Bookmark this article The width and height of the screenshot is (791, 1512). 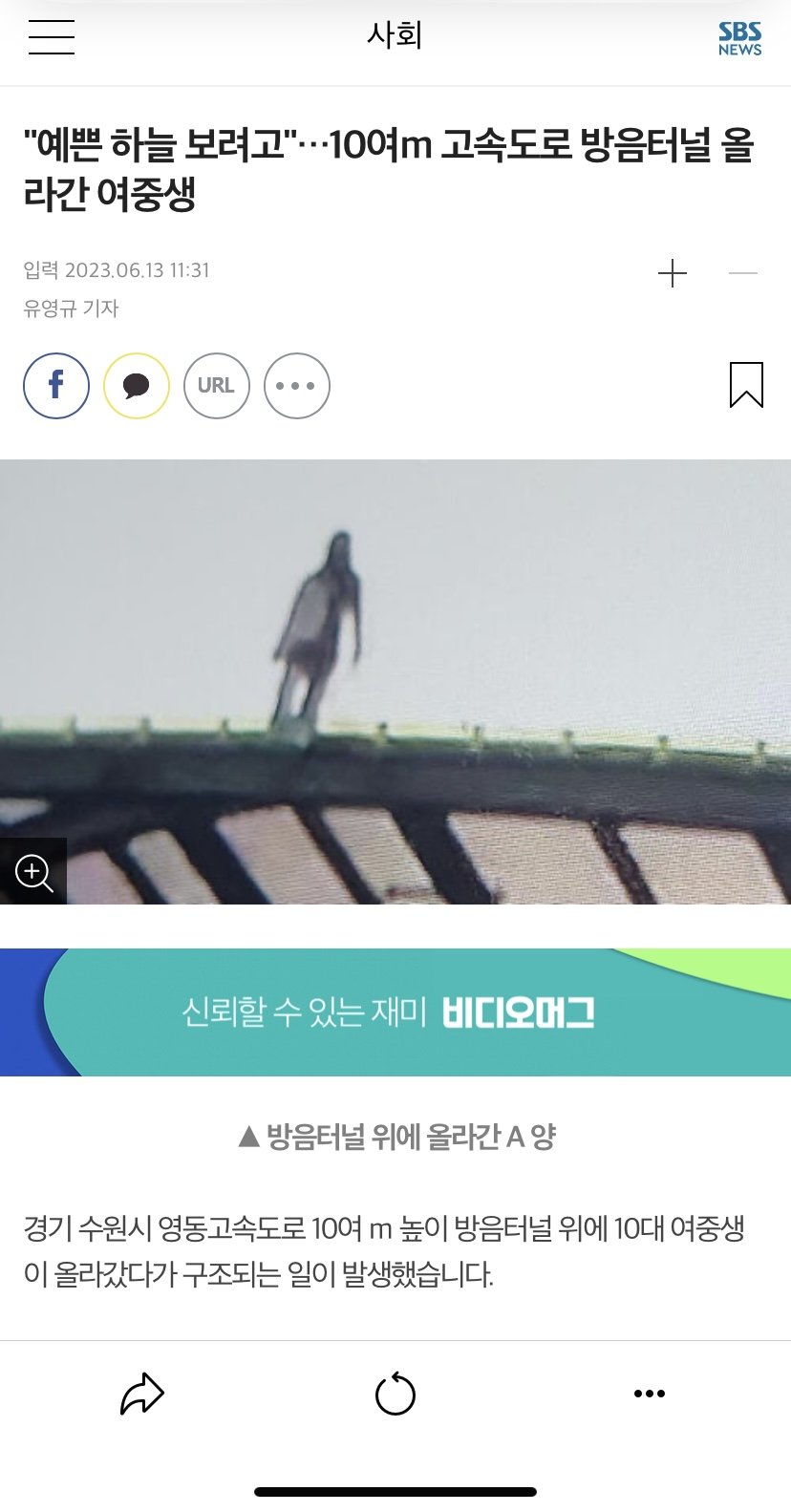click(x=746, y=385)
